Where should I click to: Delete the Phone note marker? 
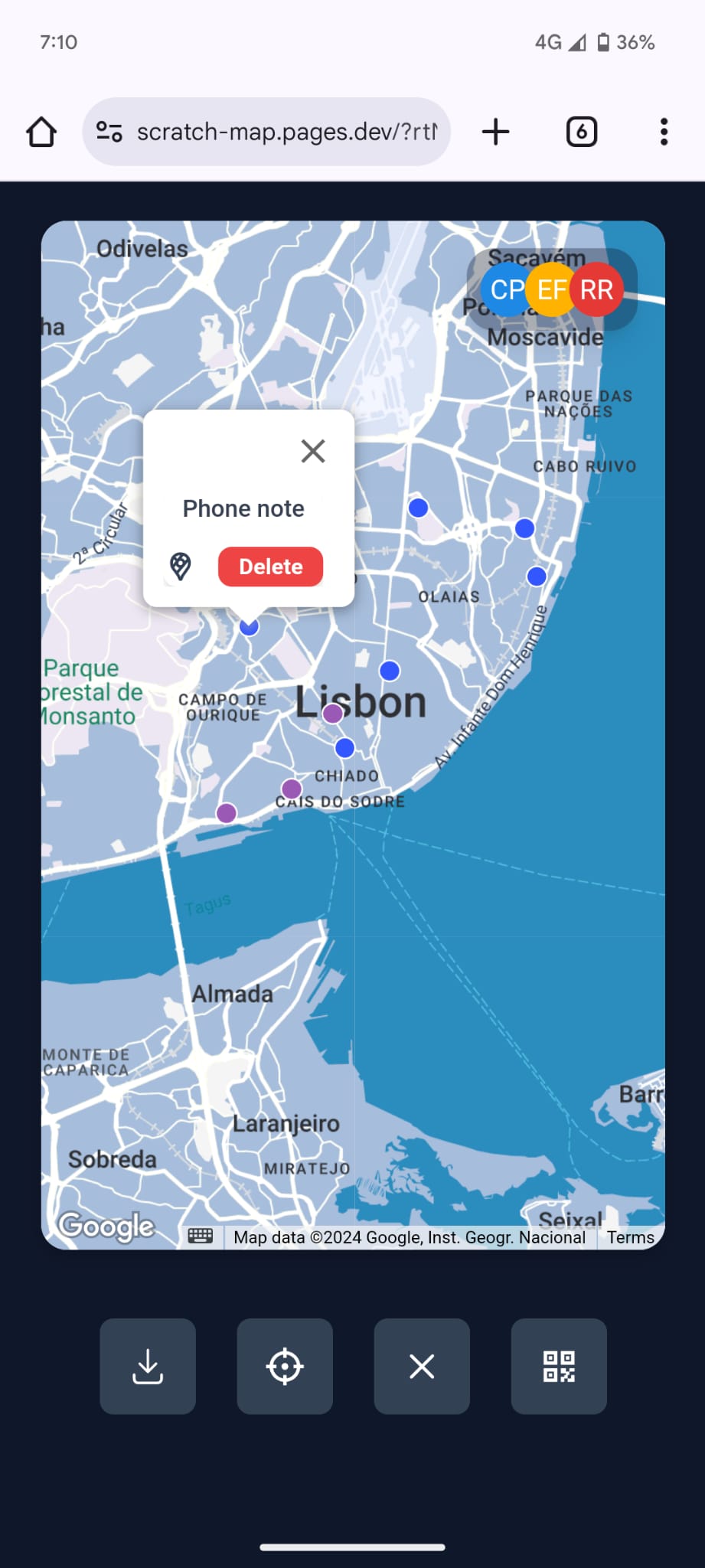pyautogui.click(x=270, y=567)
